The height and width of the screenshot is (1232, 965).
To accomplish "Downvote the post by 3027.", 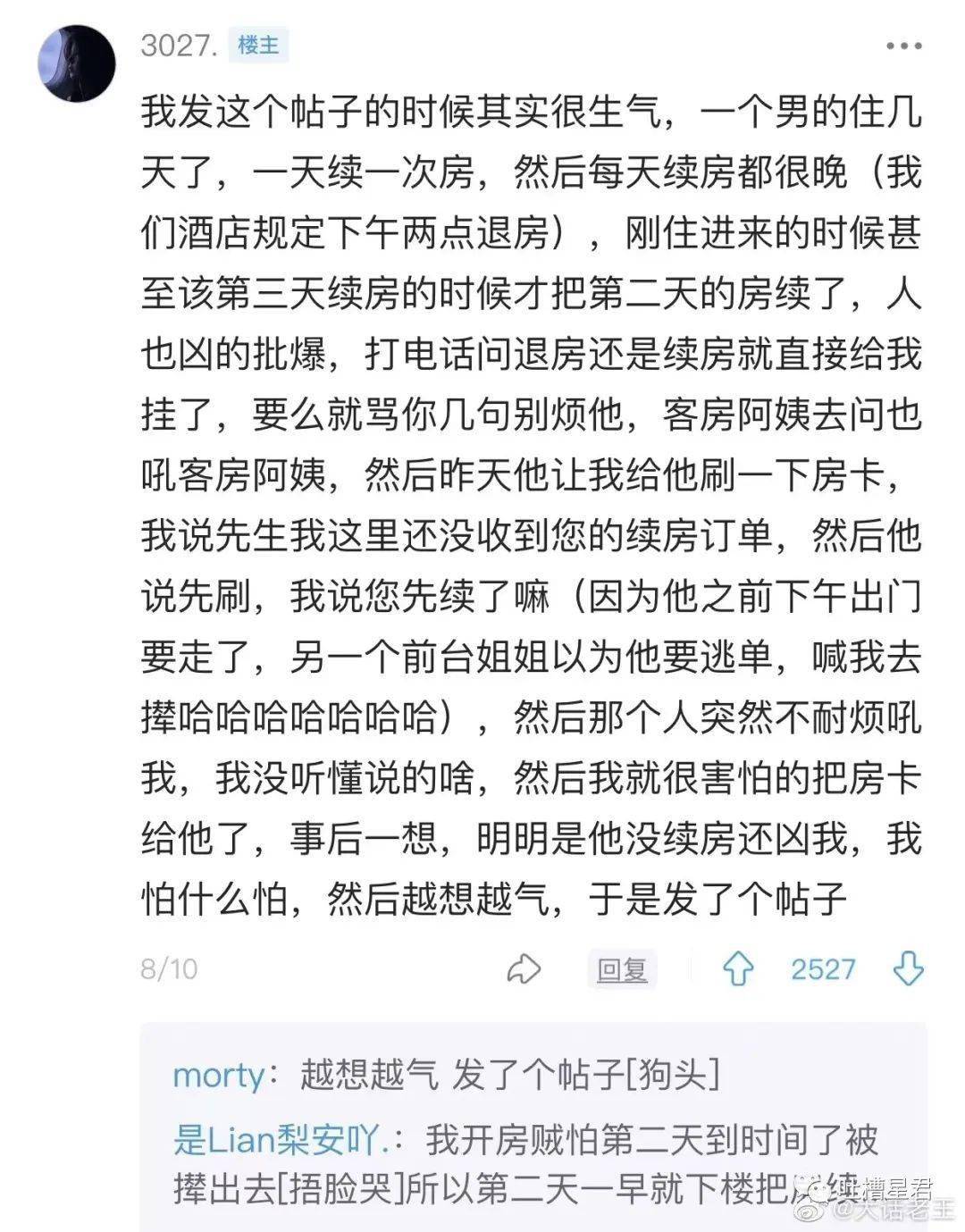I will coord(908,968).
